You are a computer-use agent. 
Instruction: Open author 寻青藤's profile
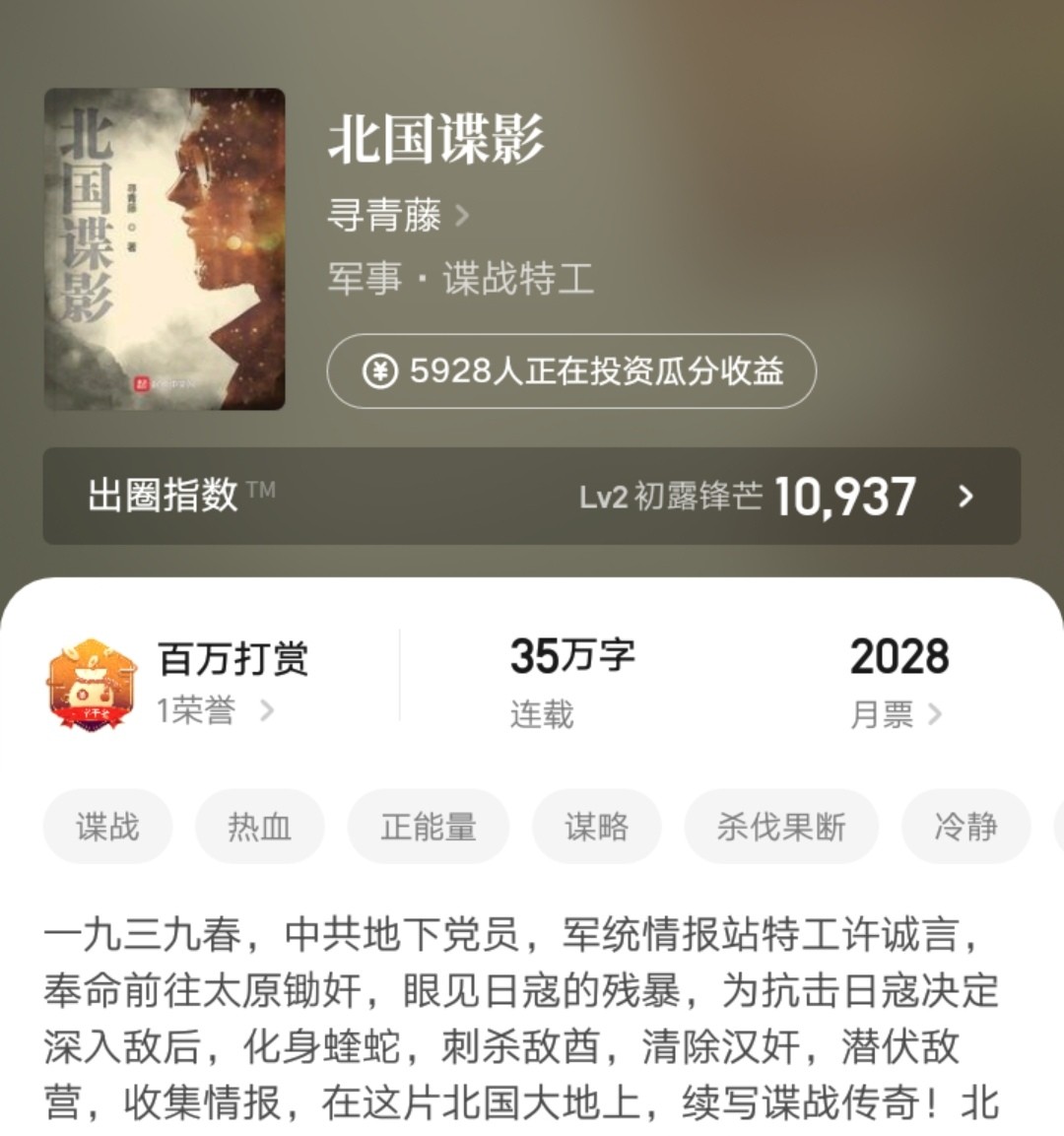(x=397, y=215)
